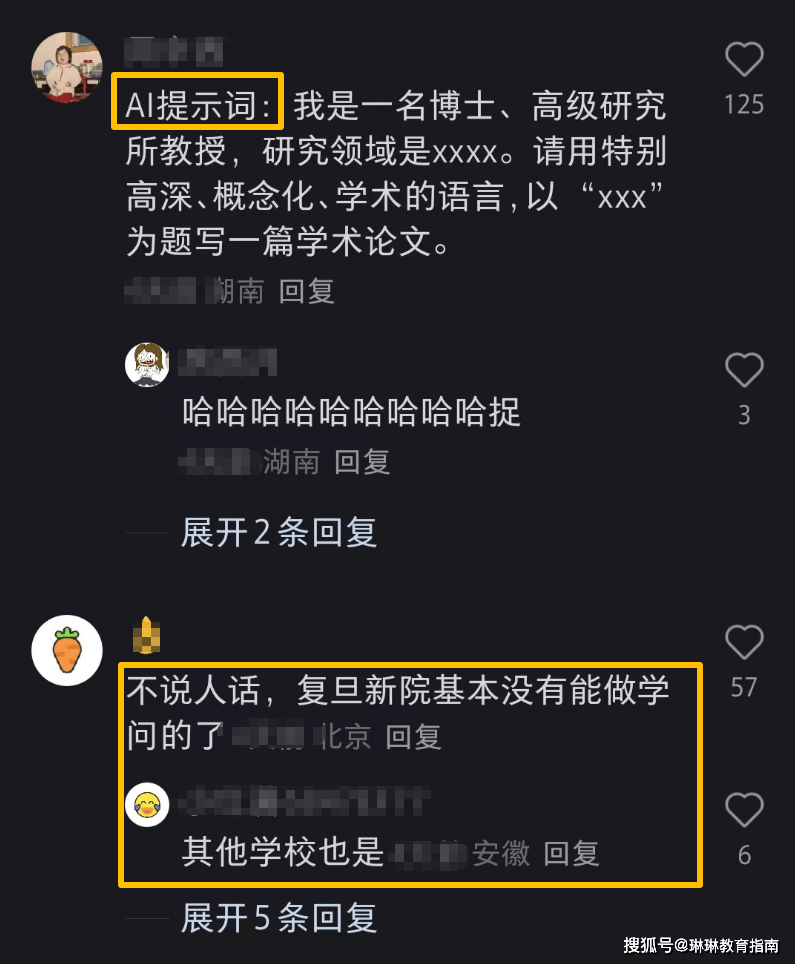
Task: Like the AI提示词 comment with 125 likes
Action: point(743,61)
